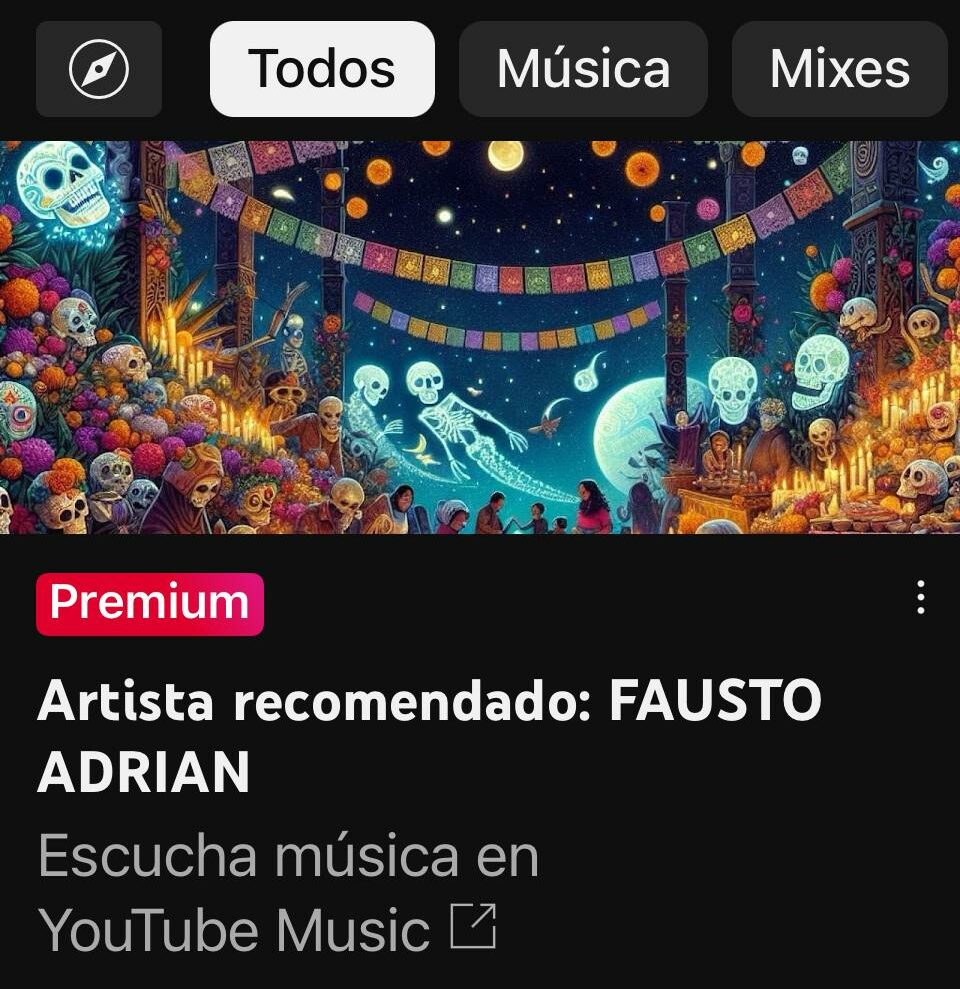Viewport: 960px width, 989px height.
Task: Open the three-dot menu beside Premium
Action: tap(920, 598)
